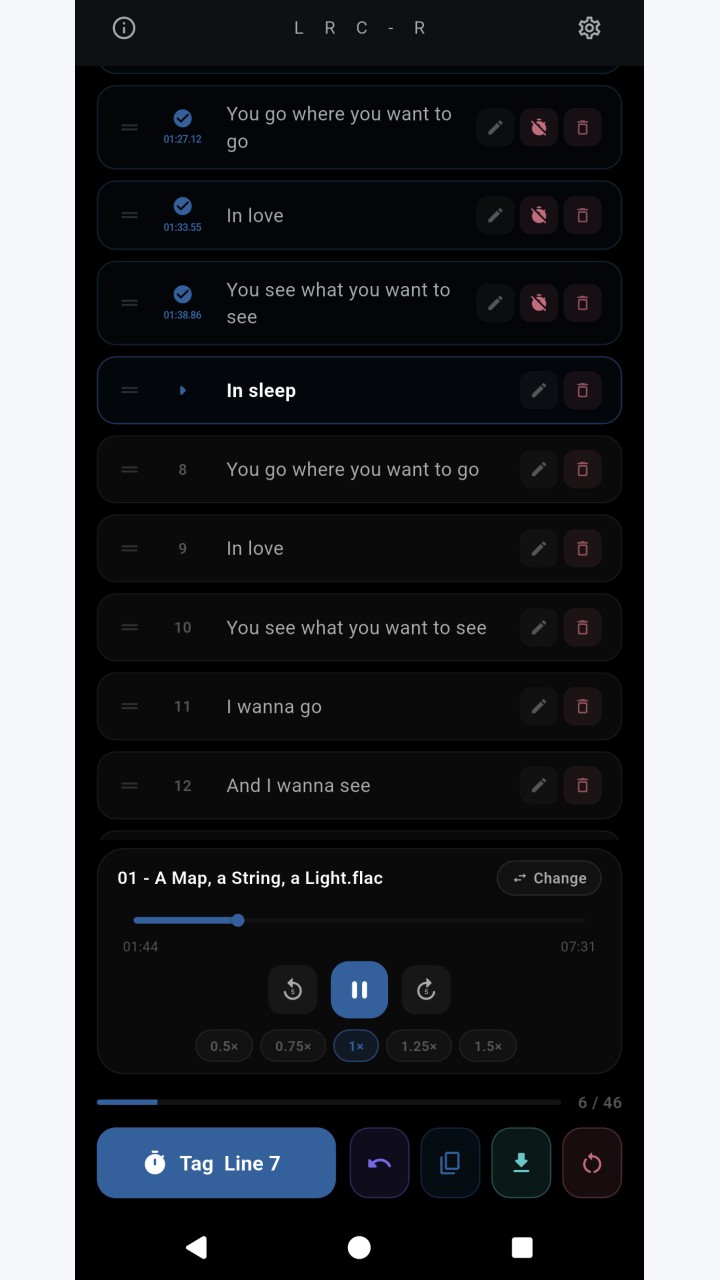Choose 1.25× playback speed
Screen dimensions: 720x1280
coord(419,1046)
